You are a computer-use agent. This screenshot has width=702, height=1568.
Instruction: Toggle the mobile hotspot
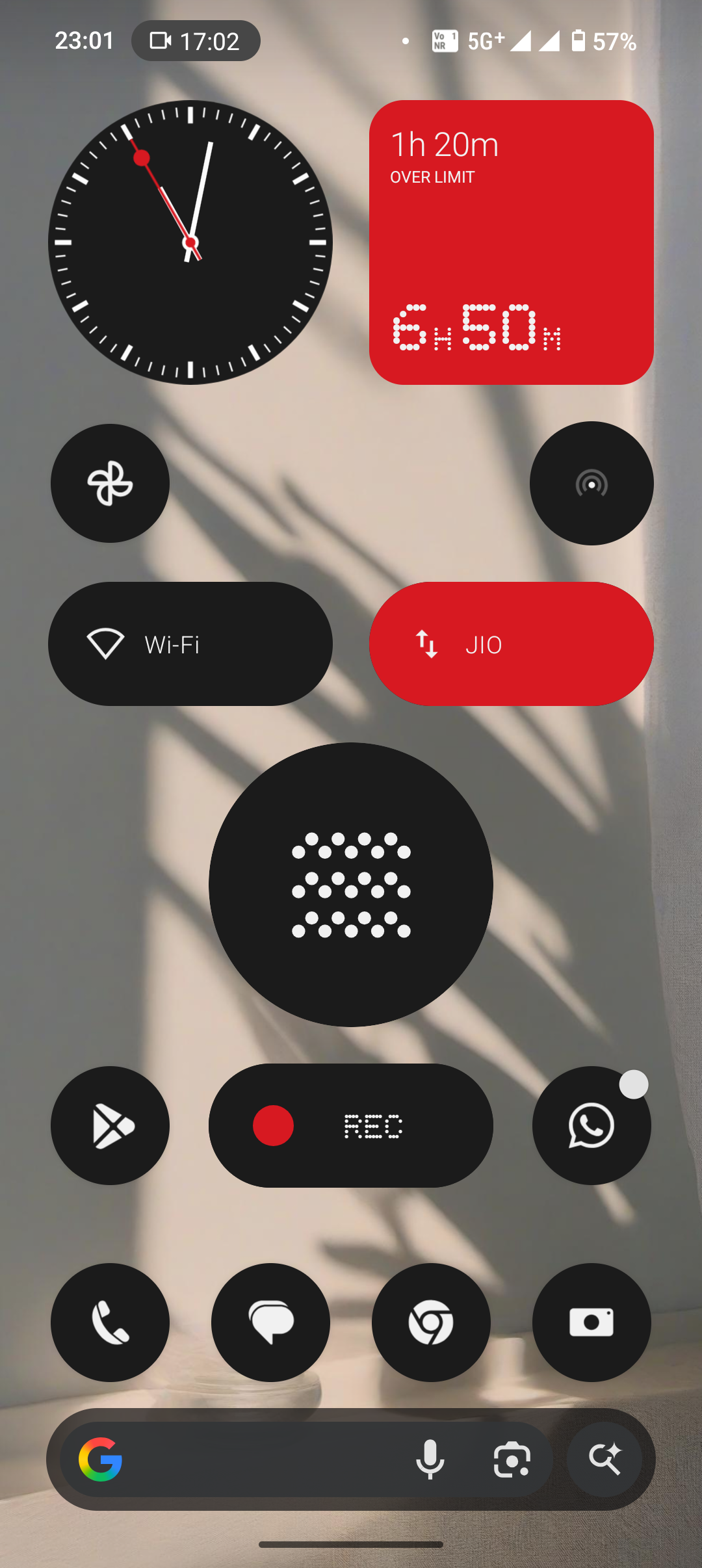click(x=591, y=484)
